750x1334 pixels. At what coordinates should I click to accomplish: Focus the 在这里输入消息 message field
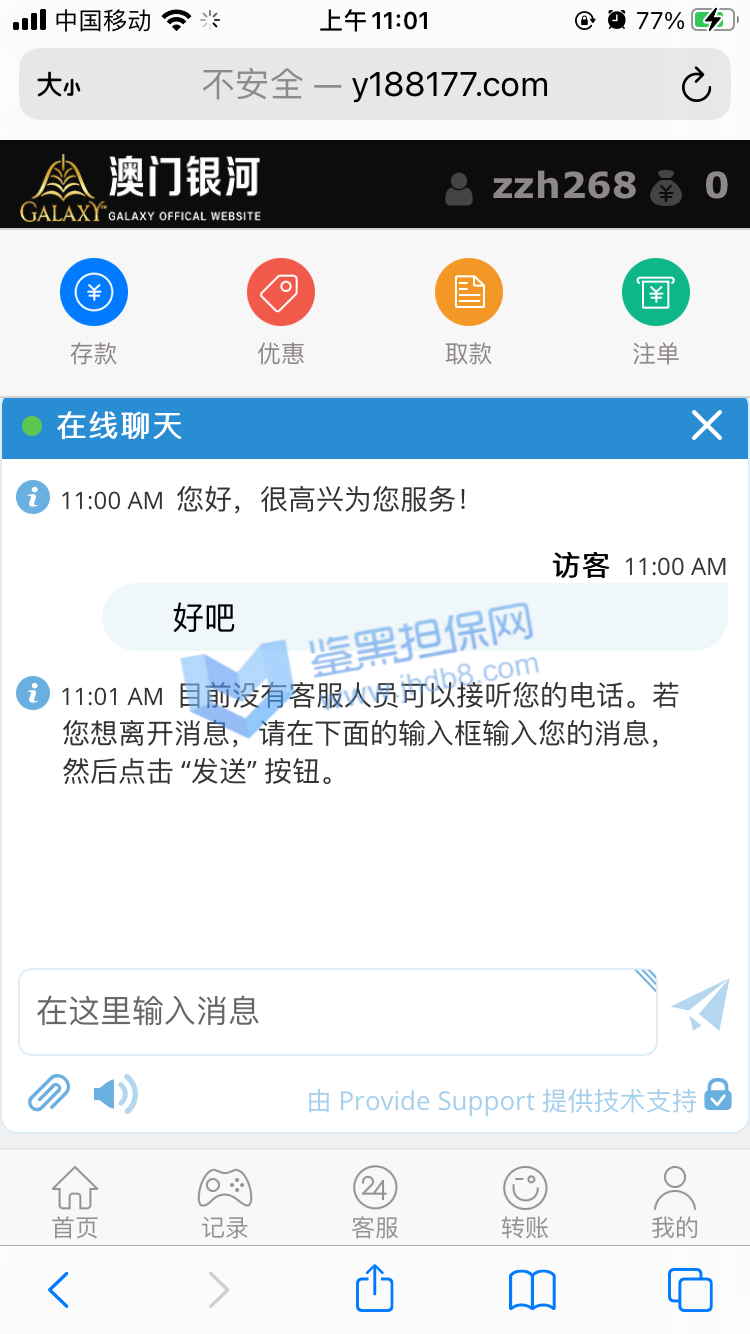point(337,1011)
